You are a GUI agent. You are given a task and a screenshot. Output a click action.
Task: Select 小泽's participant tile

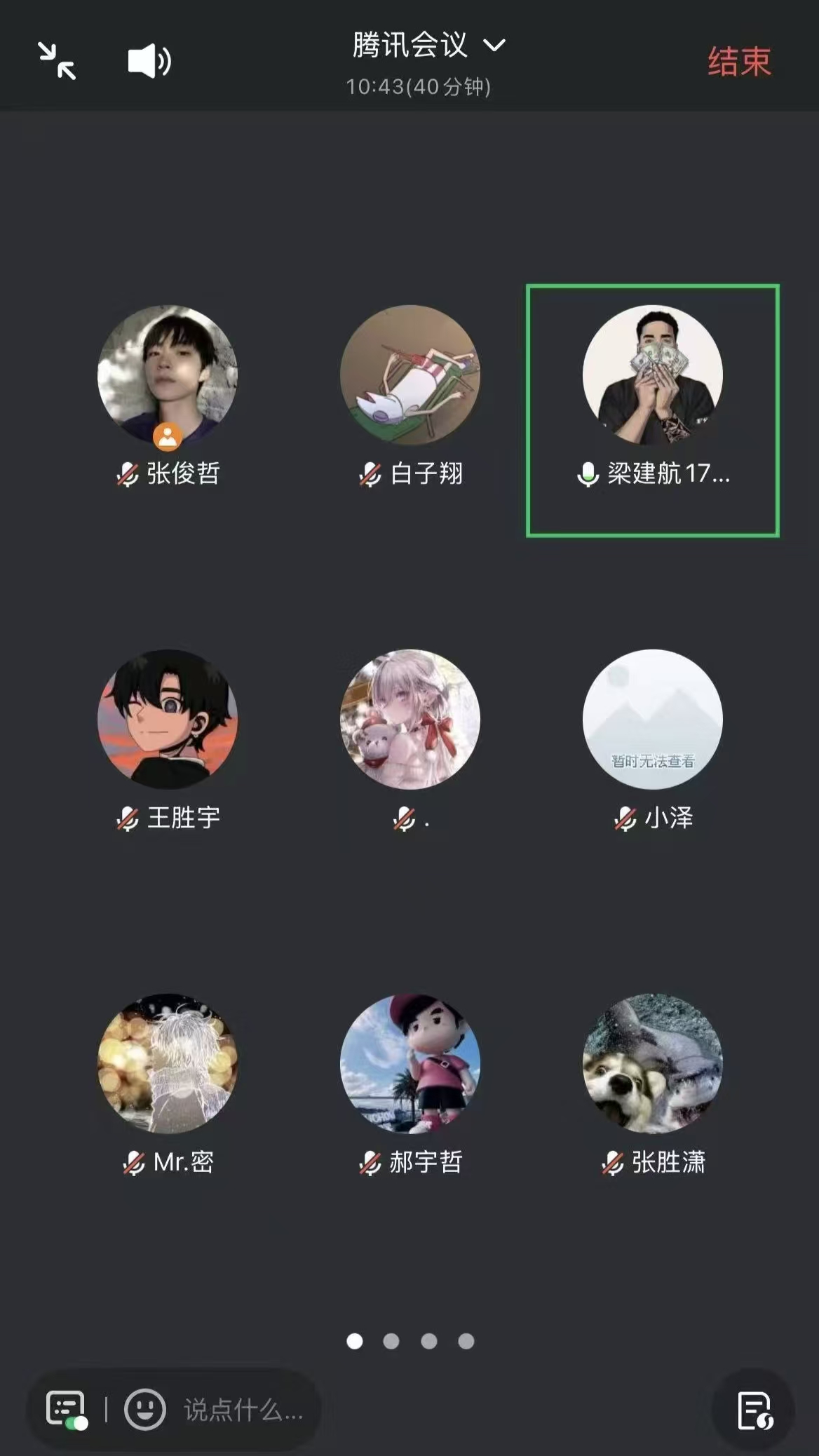click(x=653, y=720)
